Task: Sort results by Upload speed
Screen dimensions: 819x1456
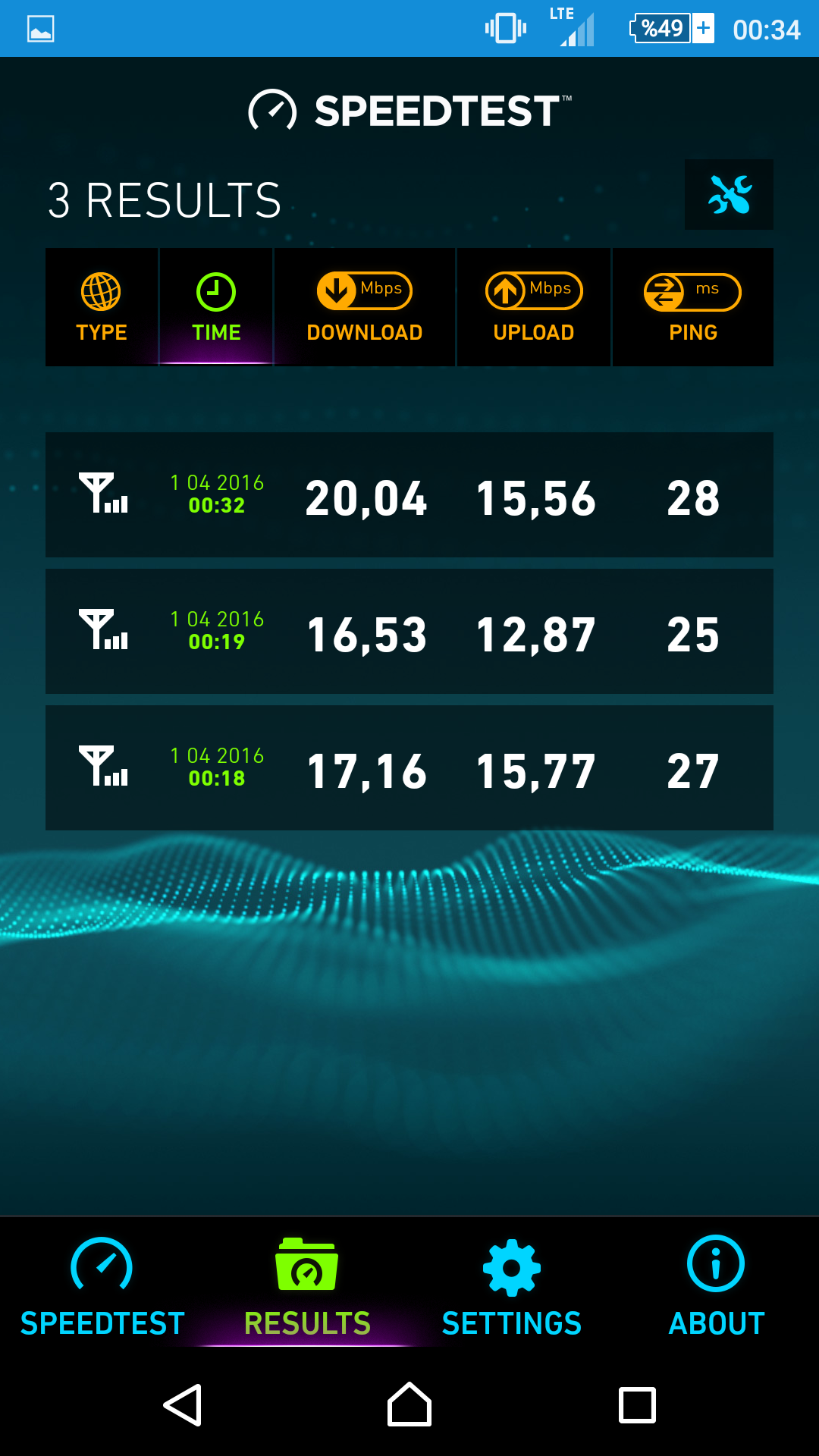Action: tap(534, 307)
